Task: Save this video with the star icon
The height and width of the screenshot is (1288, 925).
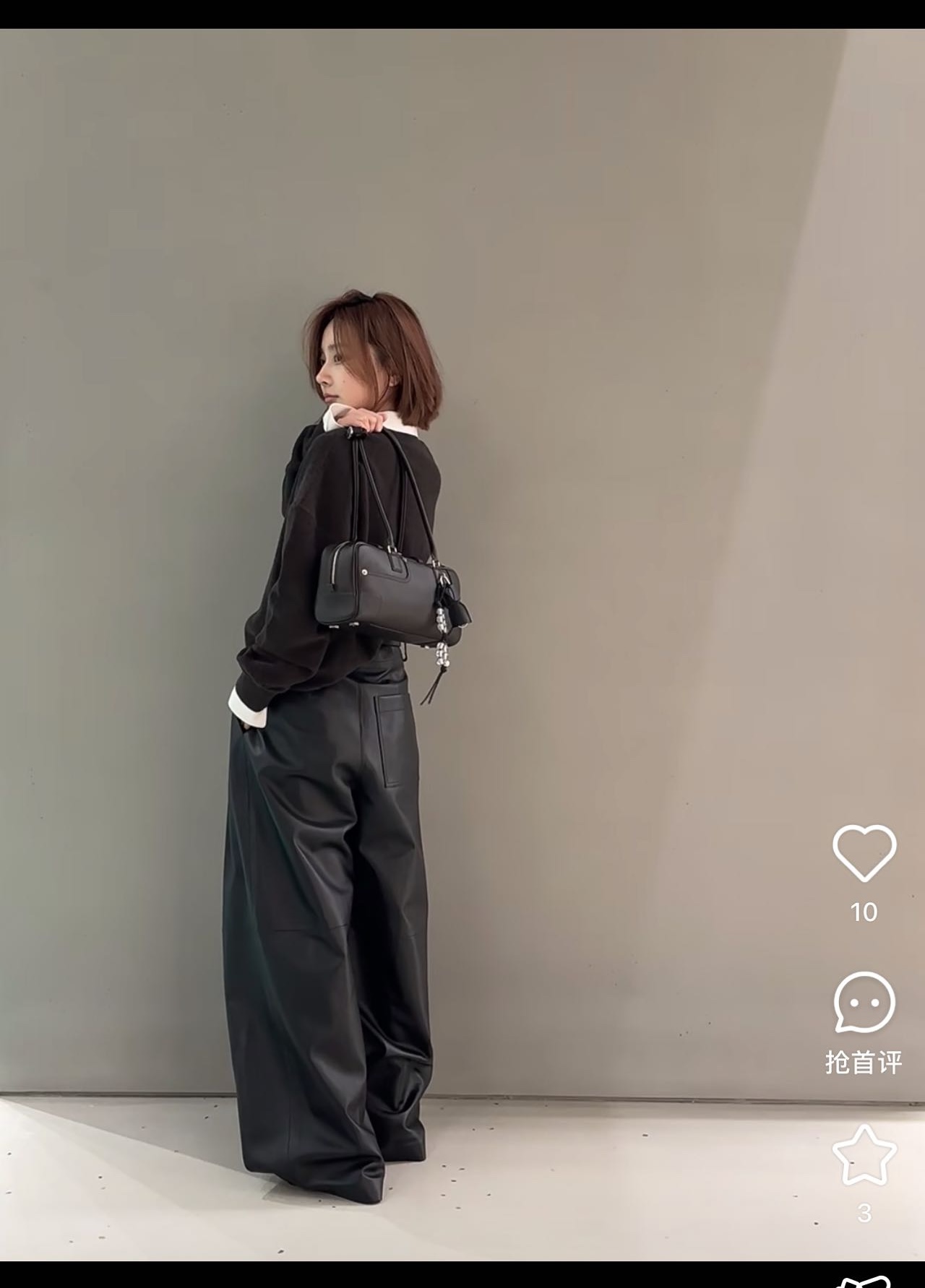Action: pyautogui.click(x=864, y=1154)
